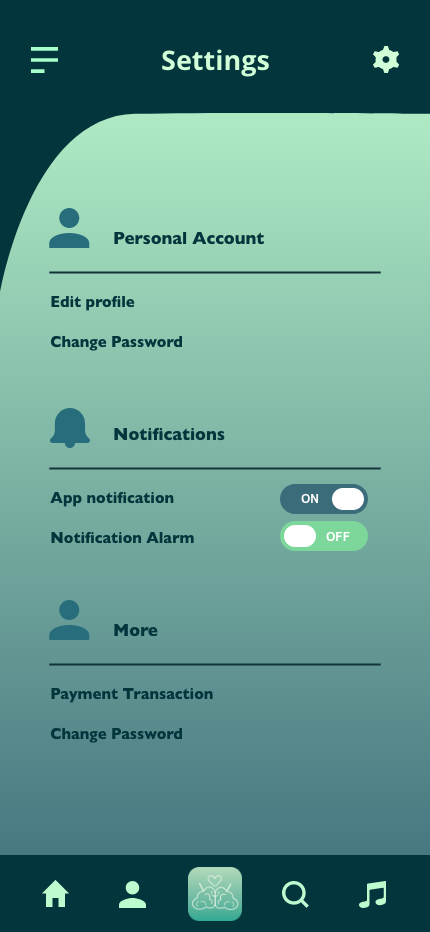
Task: Open Edit profile
Action: click(x=92, y=302)
